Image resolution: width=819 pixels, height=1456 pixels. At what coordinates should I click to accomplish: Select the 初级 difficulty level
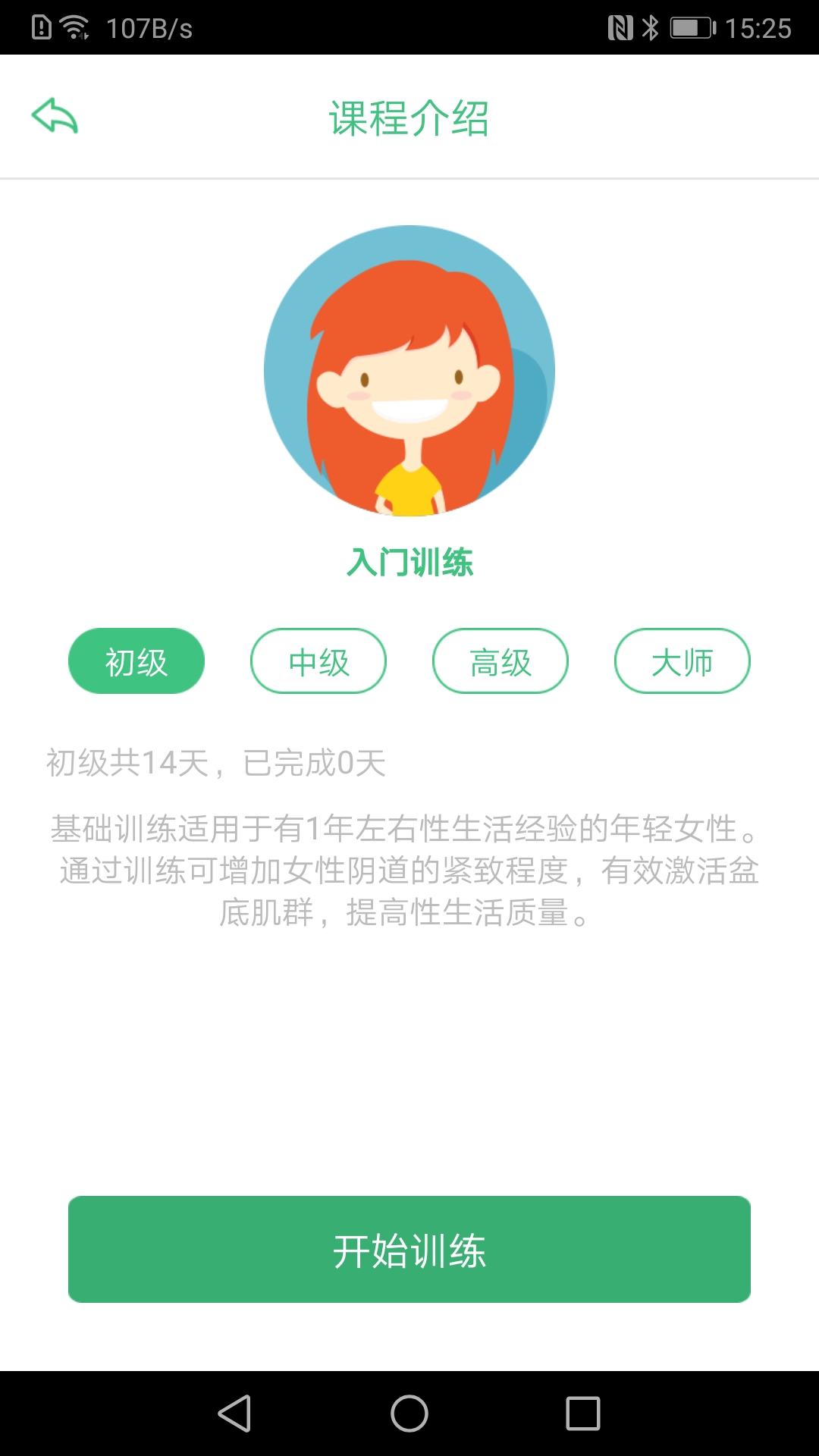pyautogui.click(x=136, y=661)
